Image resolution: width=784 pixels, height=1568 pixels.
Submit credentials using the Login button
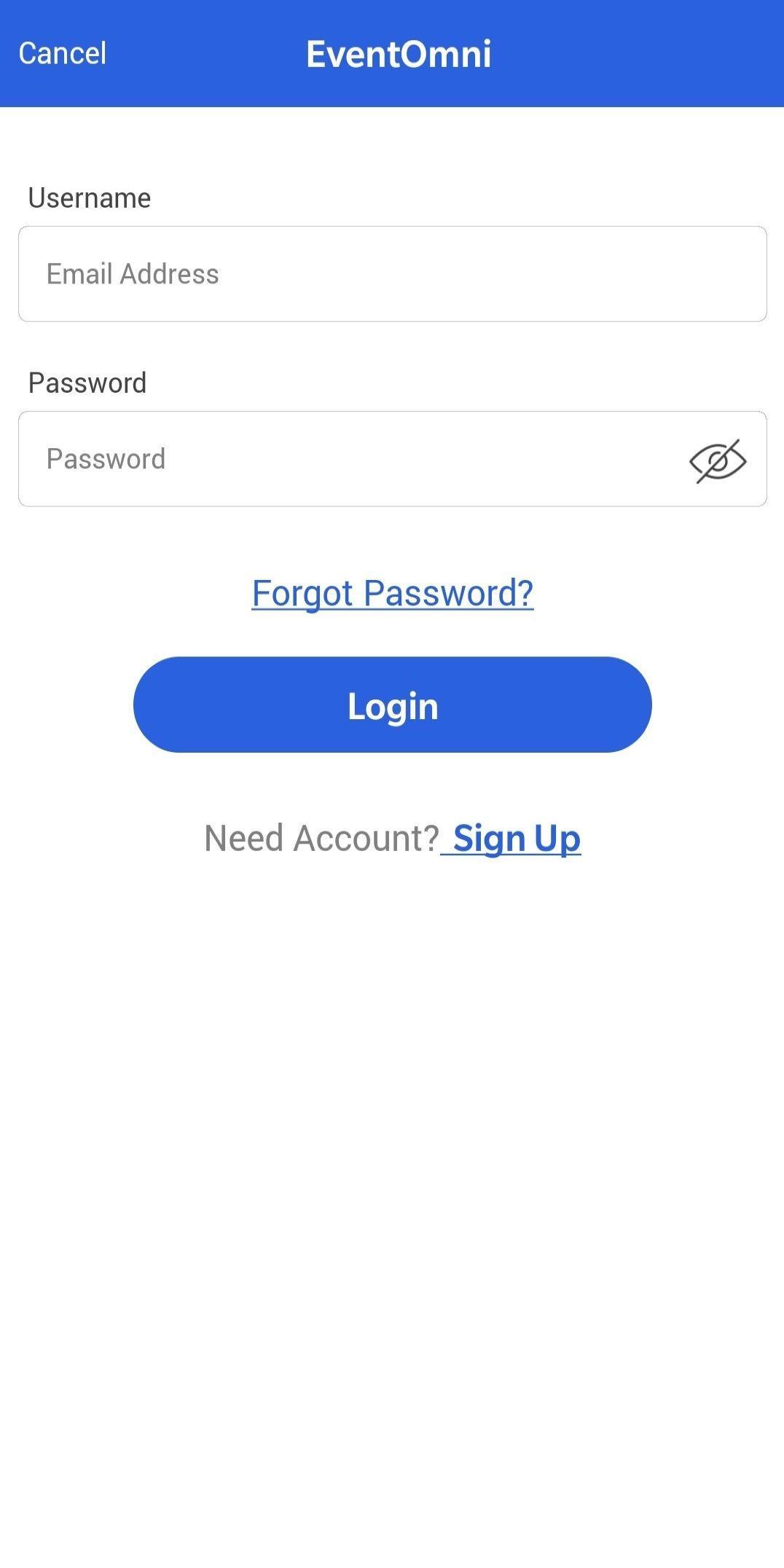point(392,704)
